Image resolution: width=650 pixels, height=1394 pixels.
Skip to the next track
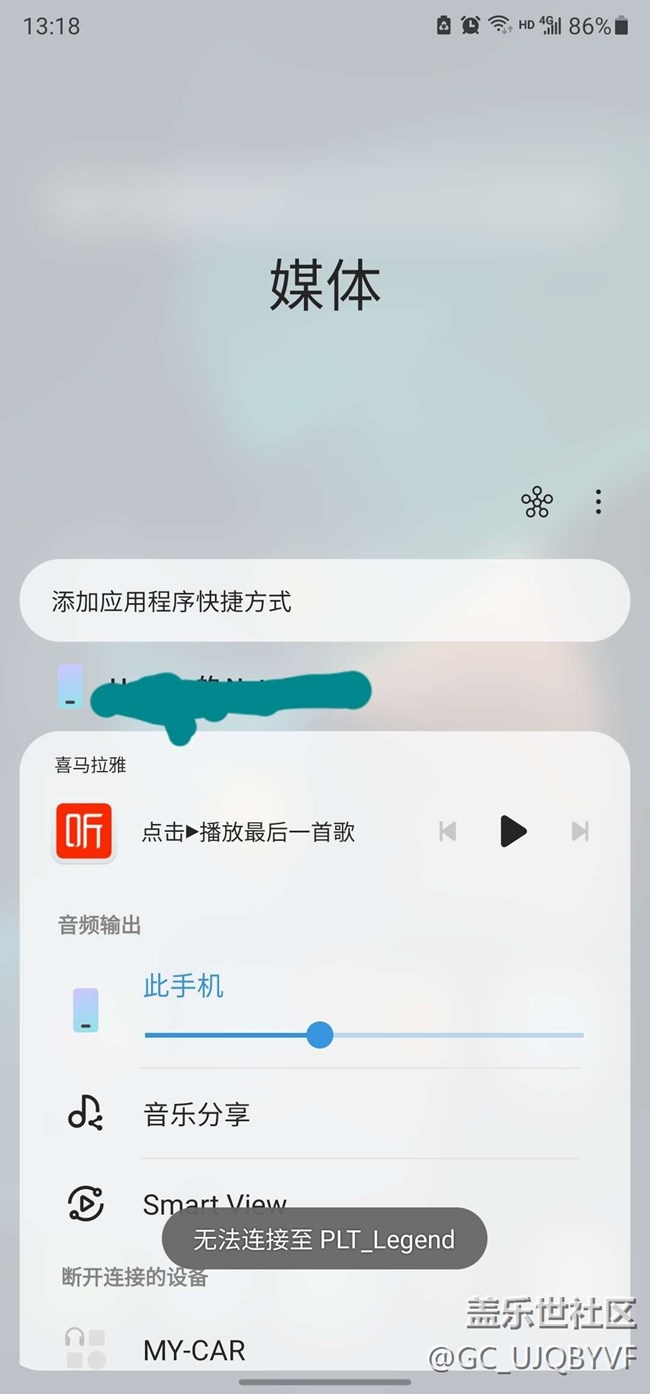click(x=580, y=831)
